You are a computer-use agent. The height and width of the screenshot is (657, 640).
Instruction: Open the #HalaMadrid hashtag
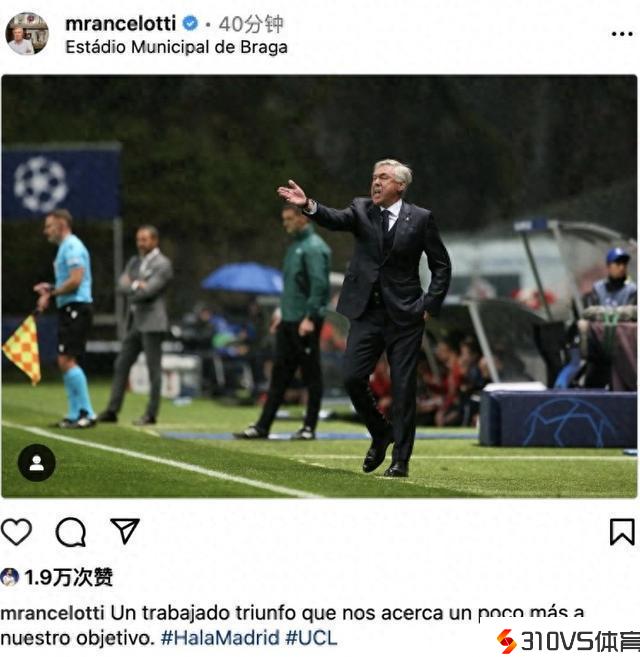[220, 637]
